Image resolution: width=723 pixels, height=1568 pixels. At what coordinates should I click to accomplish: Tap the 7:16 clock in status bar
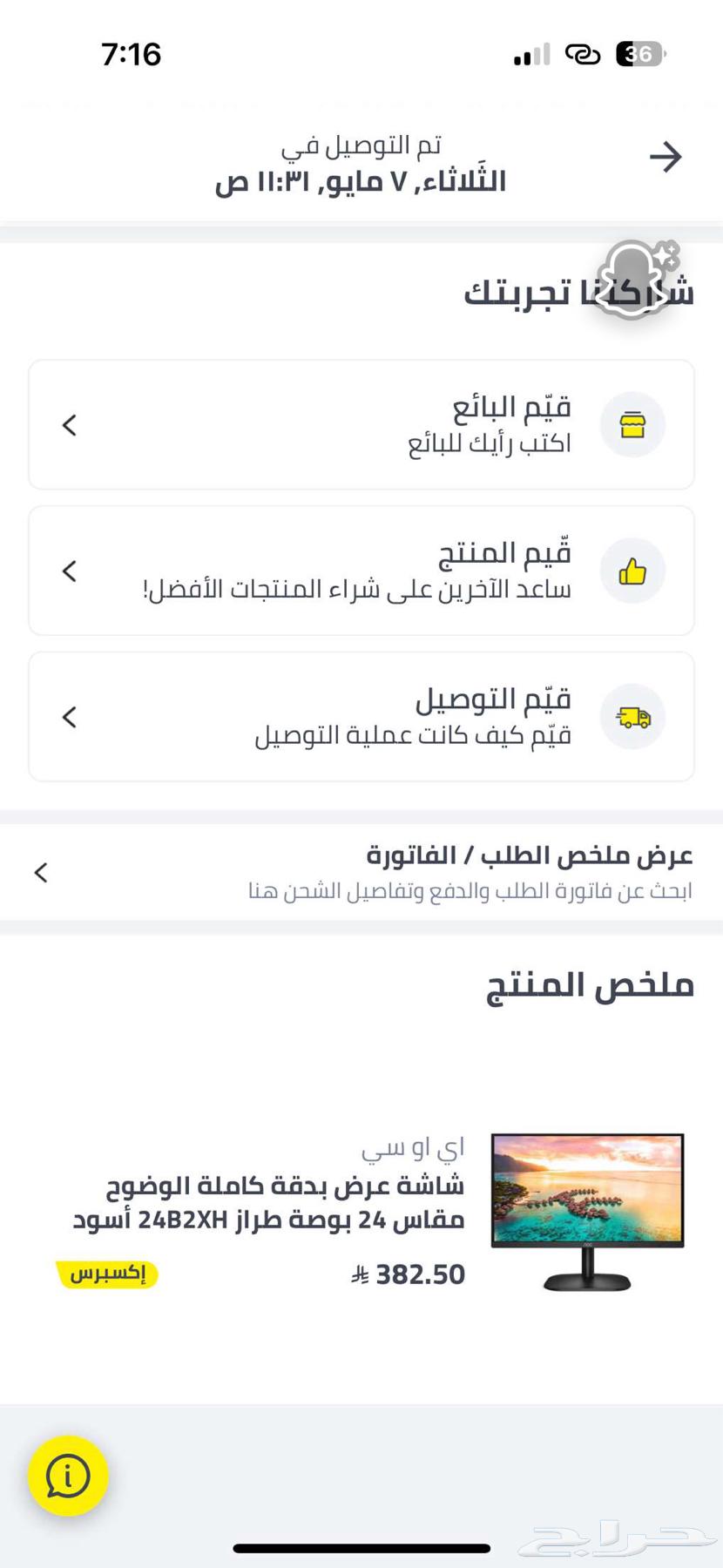click(x=132, y=54)
